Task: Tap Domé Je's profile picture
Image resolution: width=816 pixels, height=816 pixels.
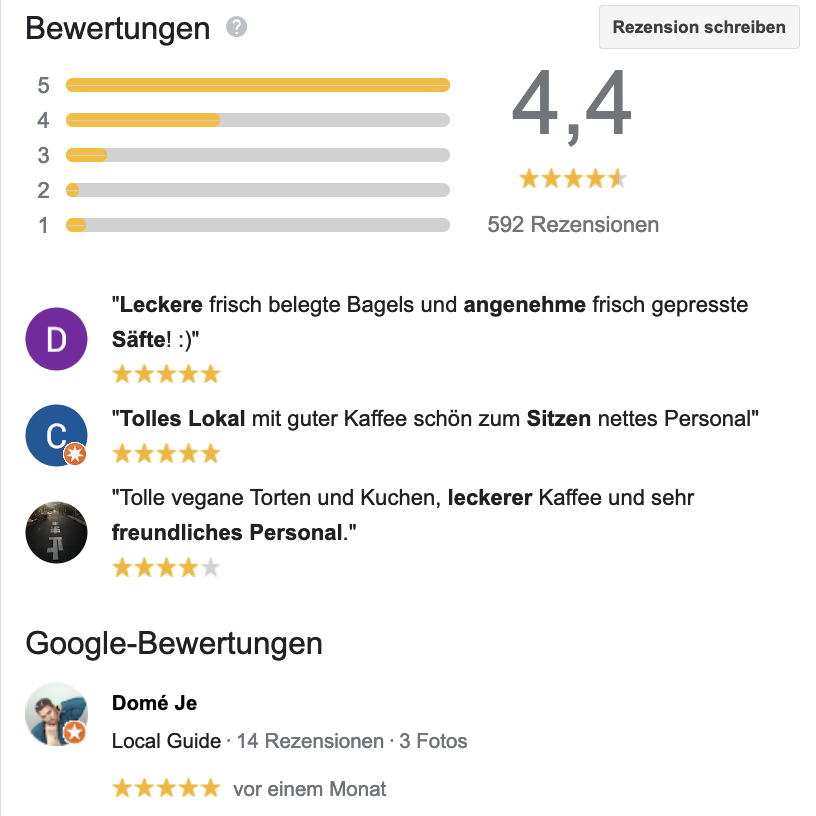Action: [x=56, y=714]
